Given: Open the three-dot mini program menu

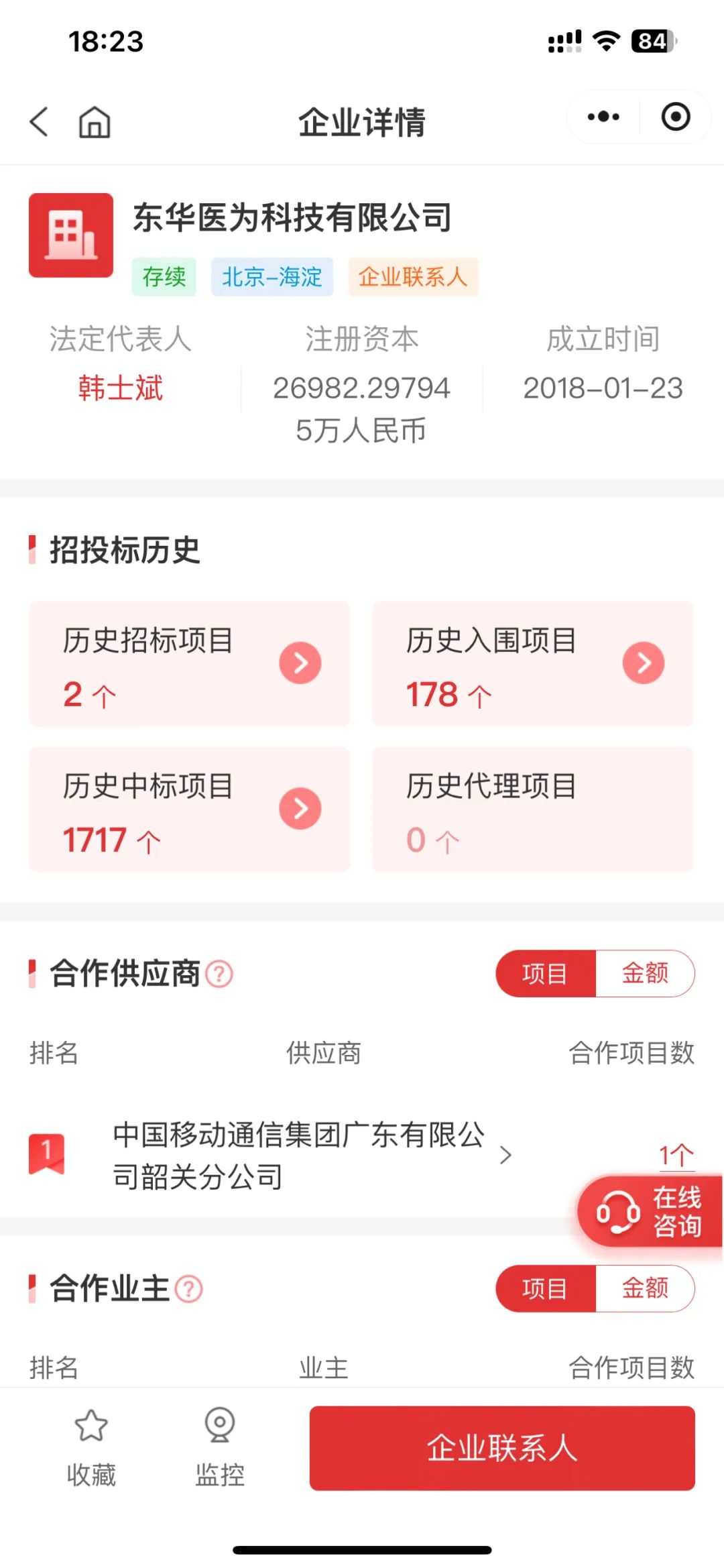Looking at the screenshot, I should pyautogui.click(x=603, y=117).
